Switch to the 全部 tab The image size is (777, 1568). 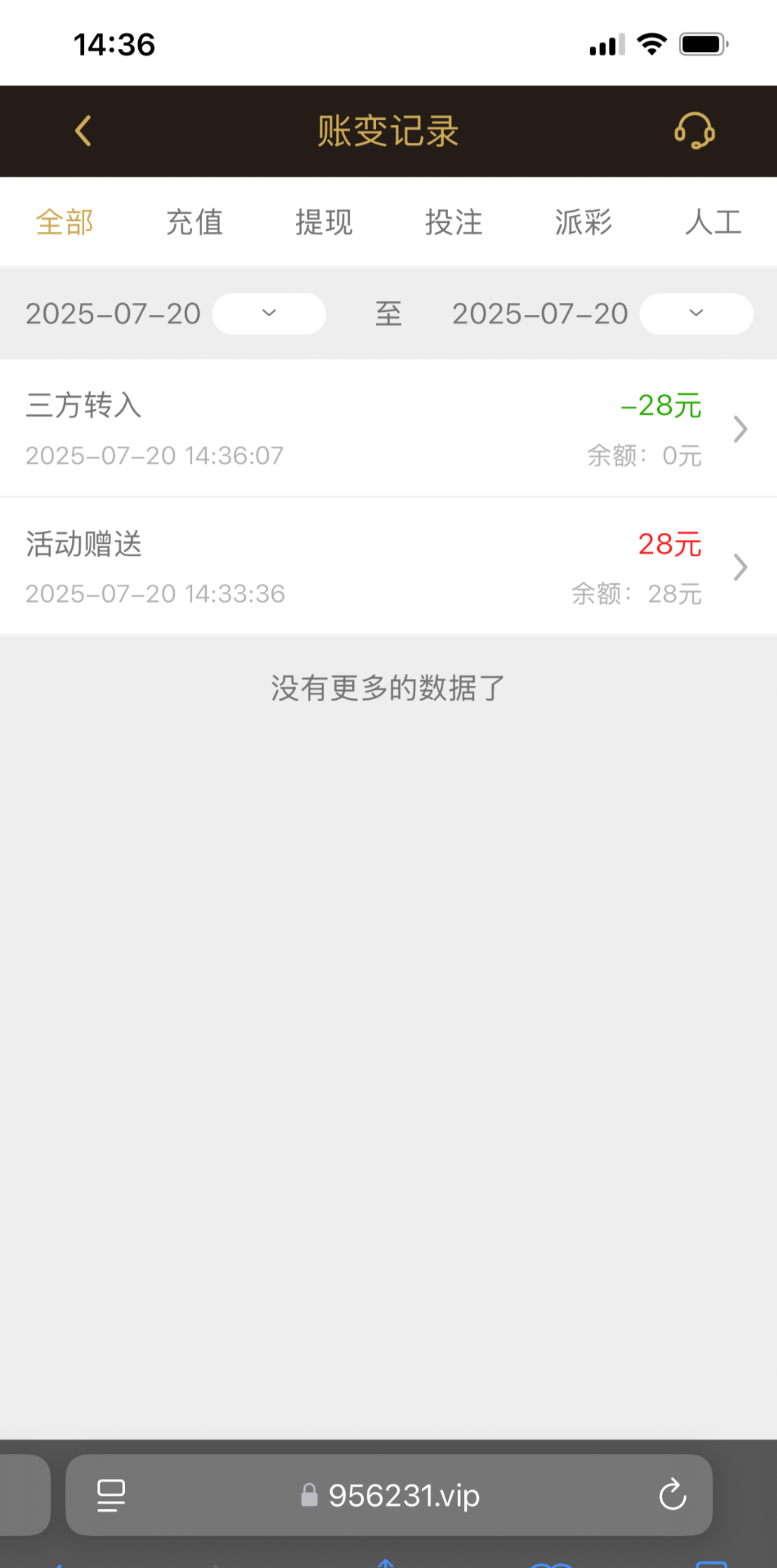coord(65,222)
